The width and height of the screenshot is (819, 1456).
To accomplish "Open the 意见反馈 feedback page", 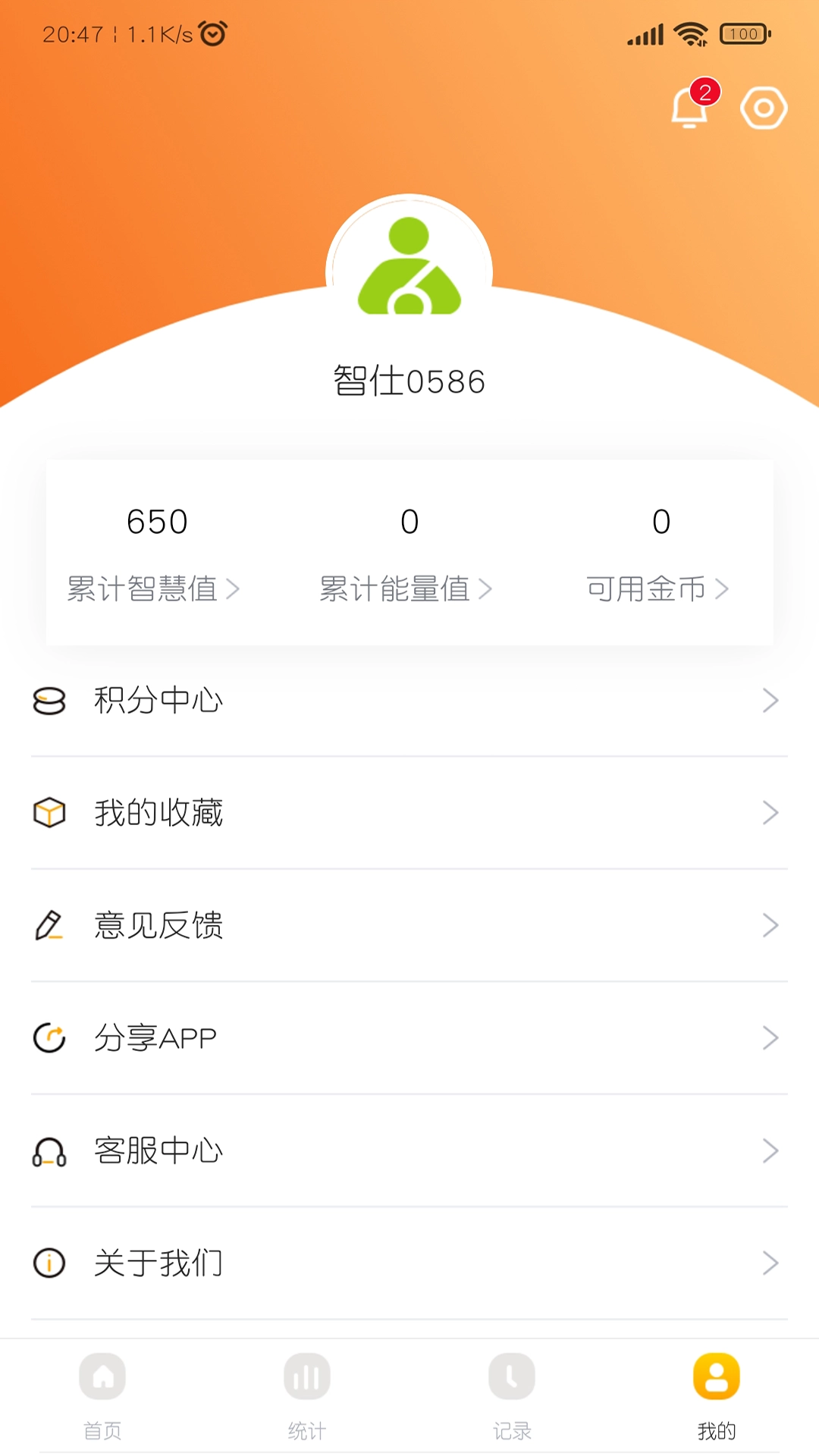I will (x=409, y=924).
